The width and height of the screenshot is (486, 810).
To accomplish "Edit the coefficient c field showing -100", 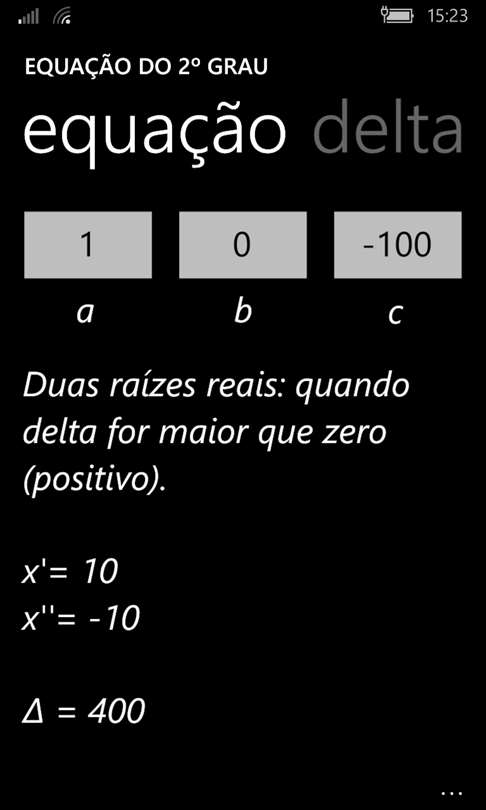I will tap(398, 245).
